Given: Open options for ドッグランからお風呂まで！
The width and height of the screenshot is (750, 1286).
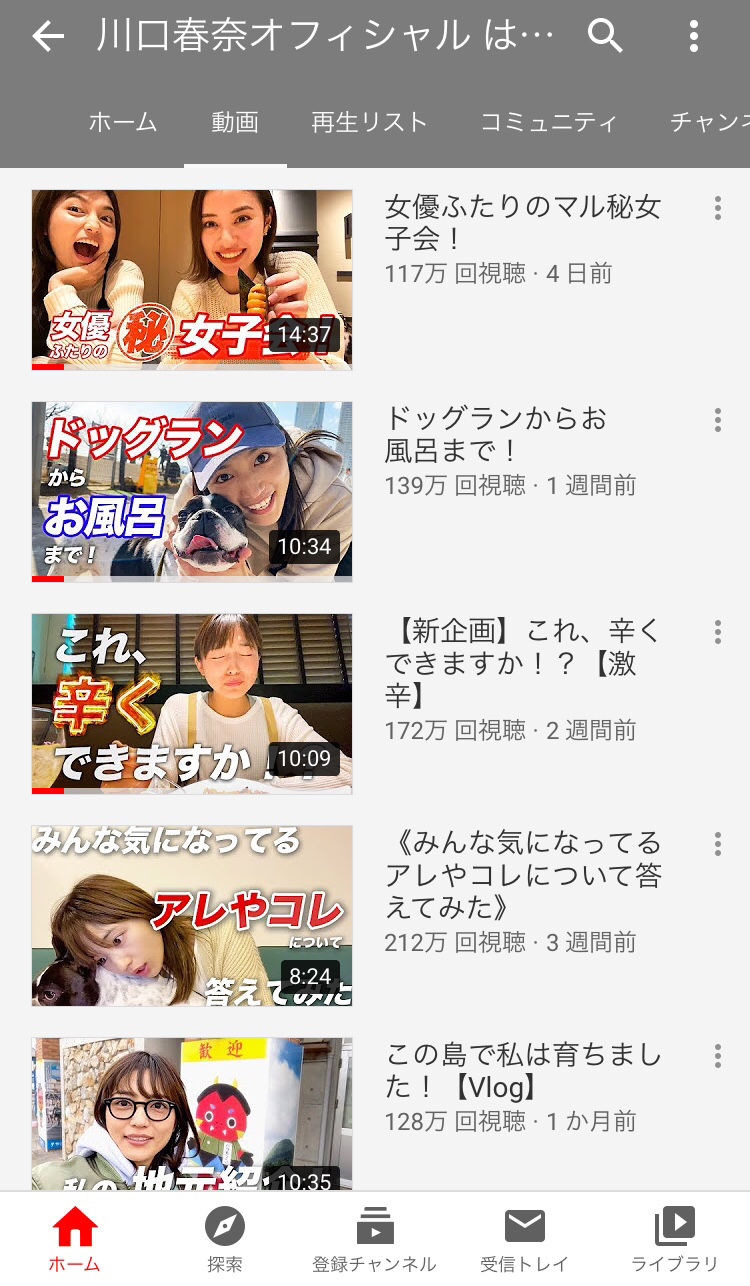Looking at the screenshot, I should 717,420.
